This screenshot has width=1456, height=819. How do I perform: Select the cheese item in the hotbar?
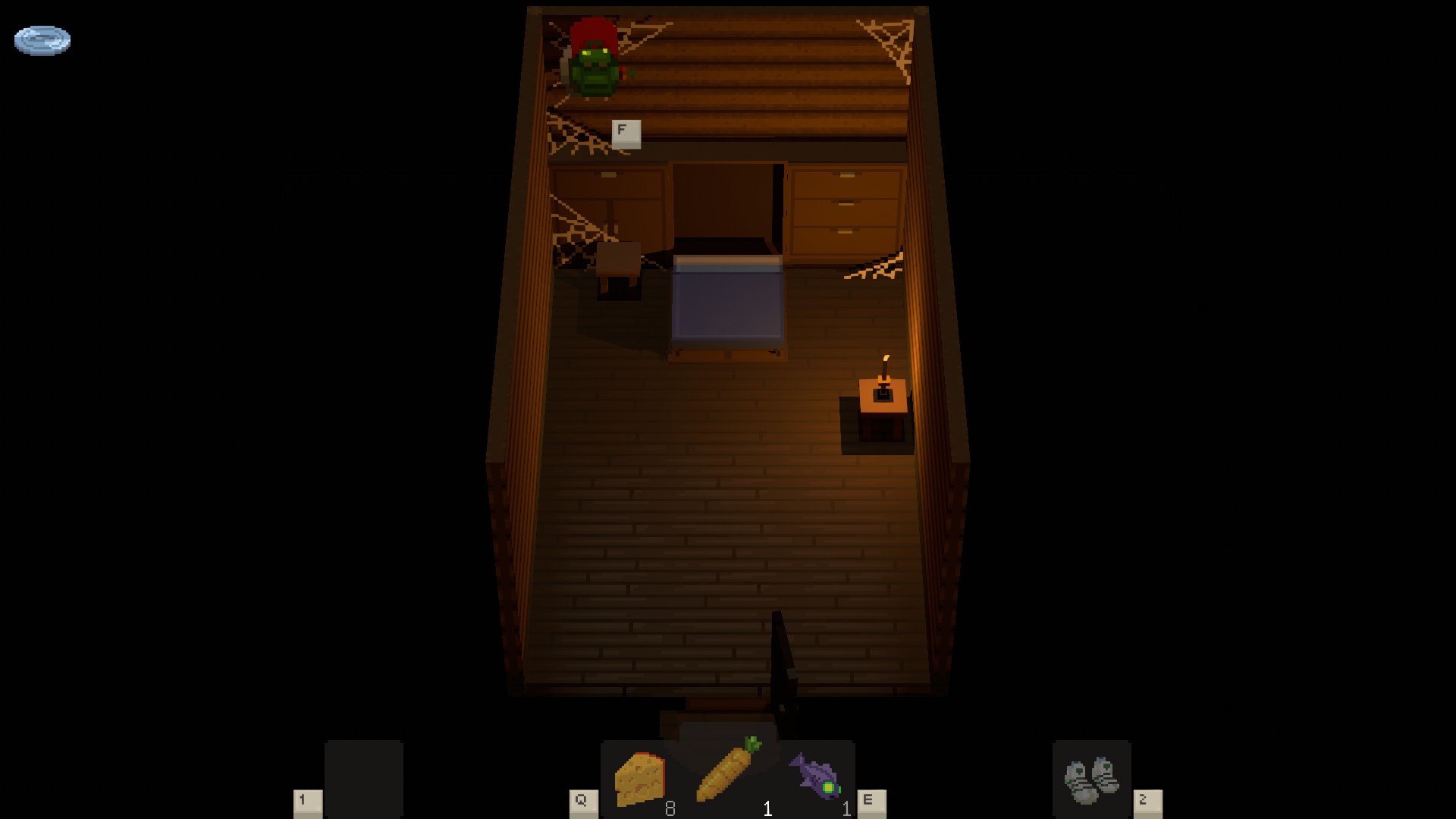point(639,780)
